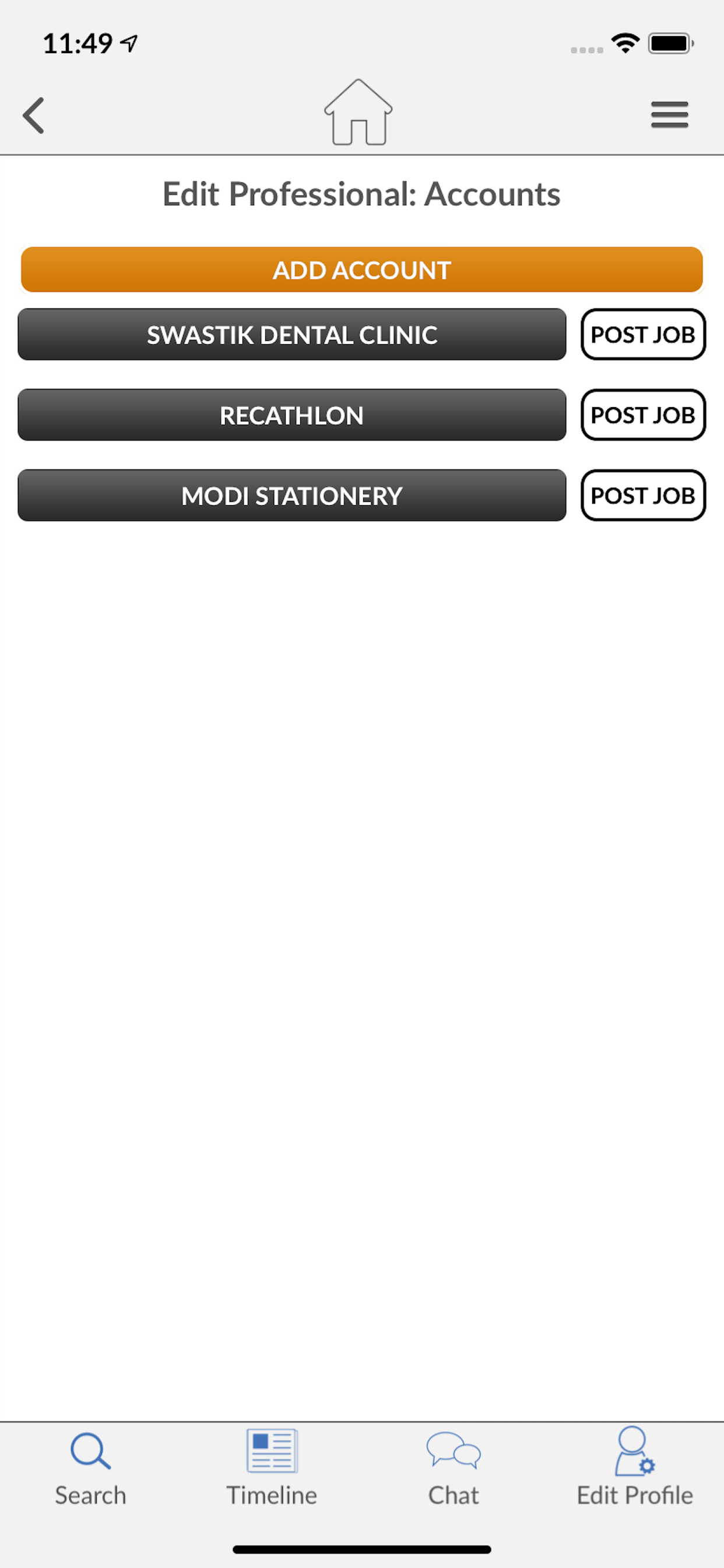Viewport: 724px width, 1568px height.
Task: Switch to the Timeline tab
Action: (x=272, y=1467)
